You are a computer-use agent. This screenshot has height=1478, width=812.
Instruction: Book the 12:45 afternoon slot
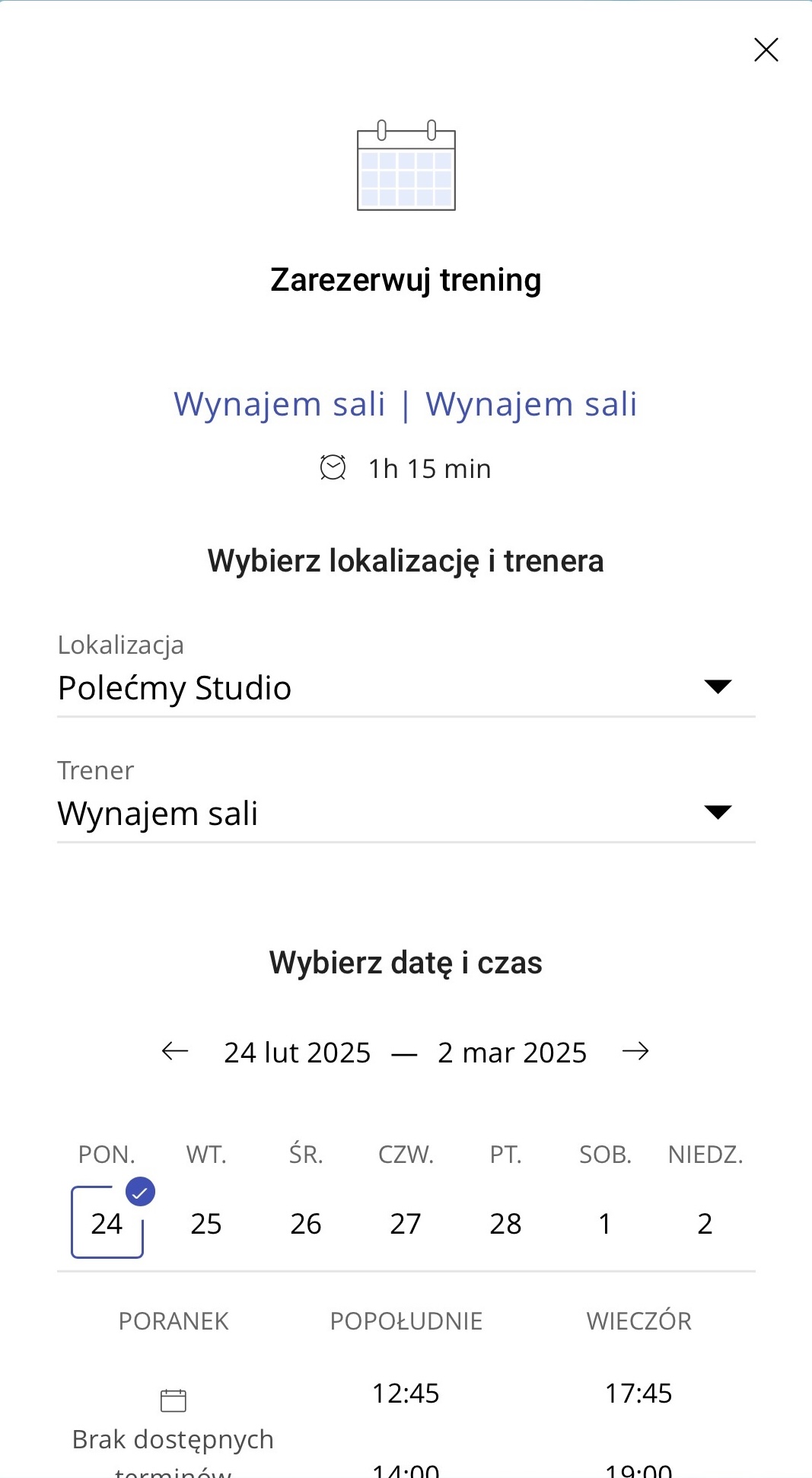[x=406, y=1394]
